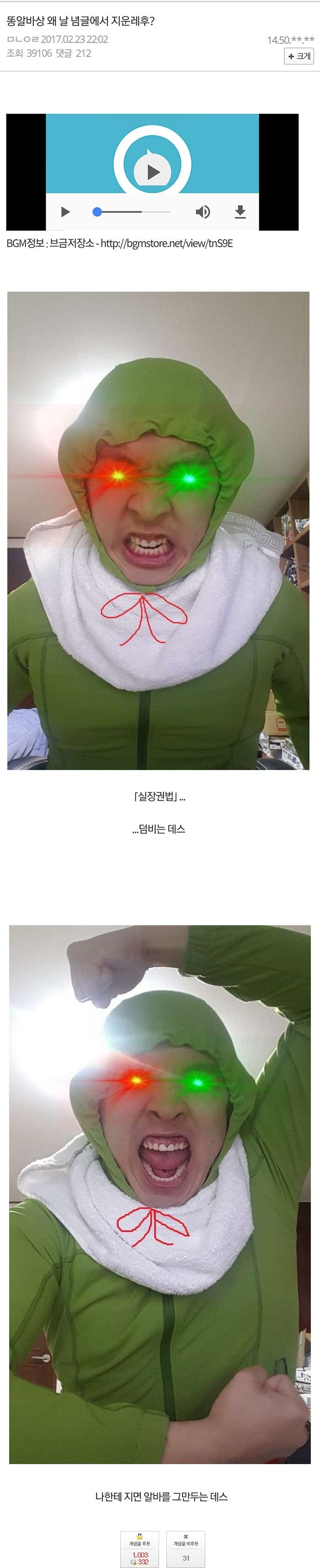Tap the 크게 enlarge text button
320x1568 pixels.
(x=299, y=56)
